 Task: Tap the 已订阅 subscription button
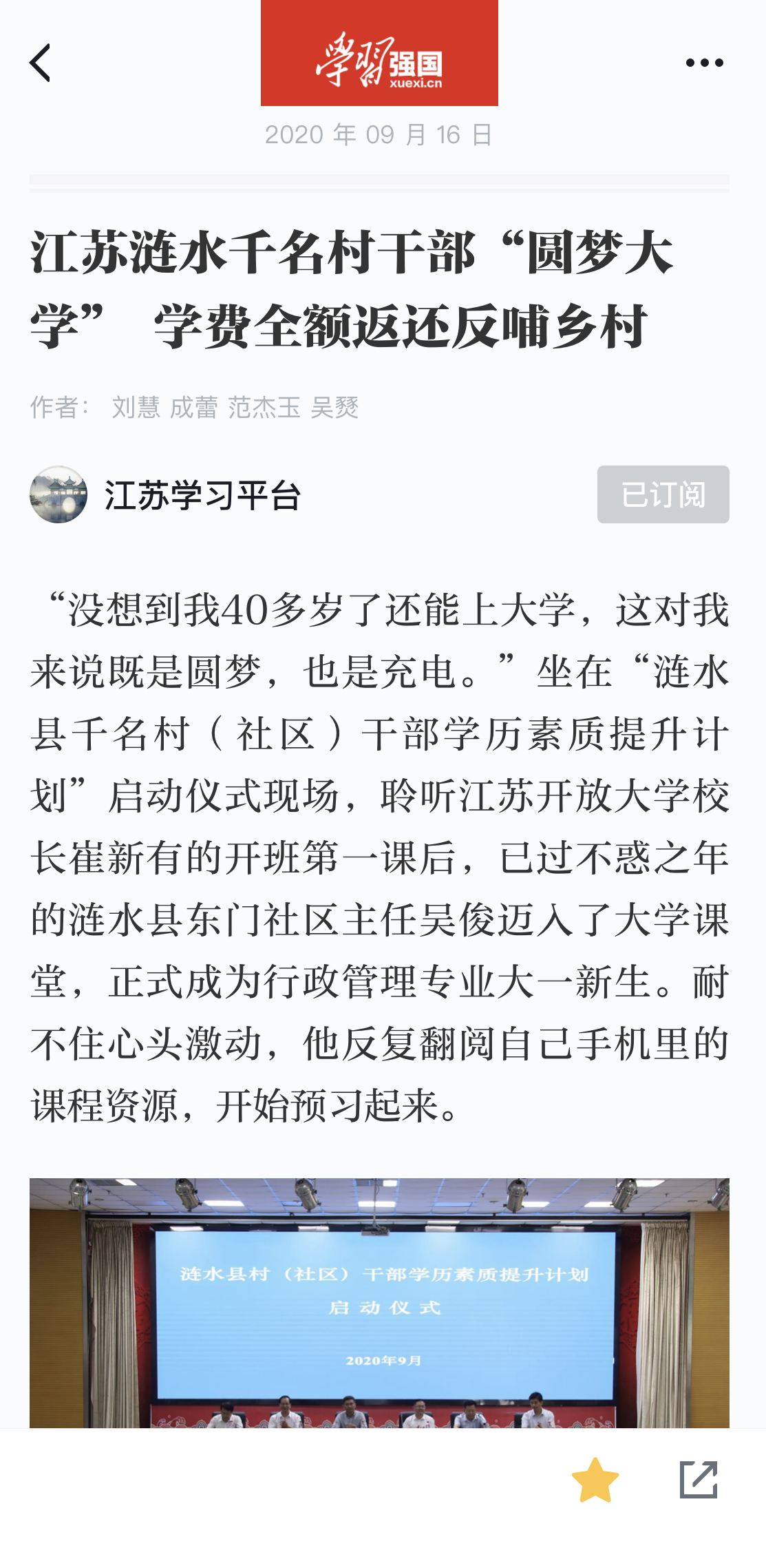[663, 494]
